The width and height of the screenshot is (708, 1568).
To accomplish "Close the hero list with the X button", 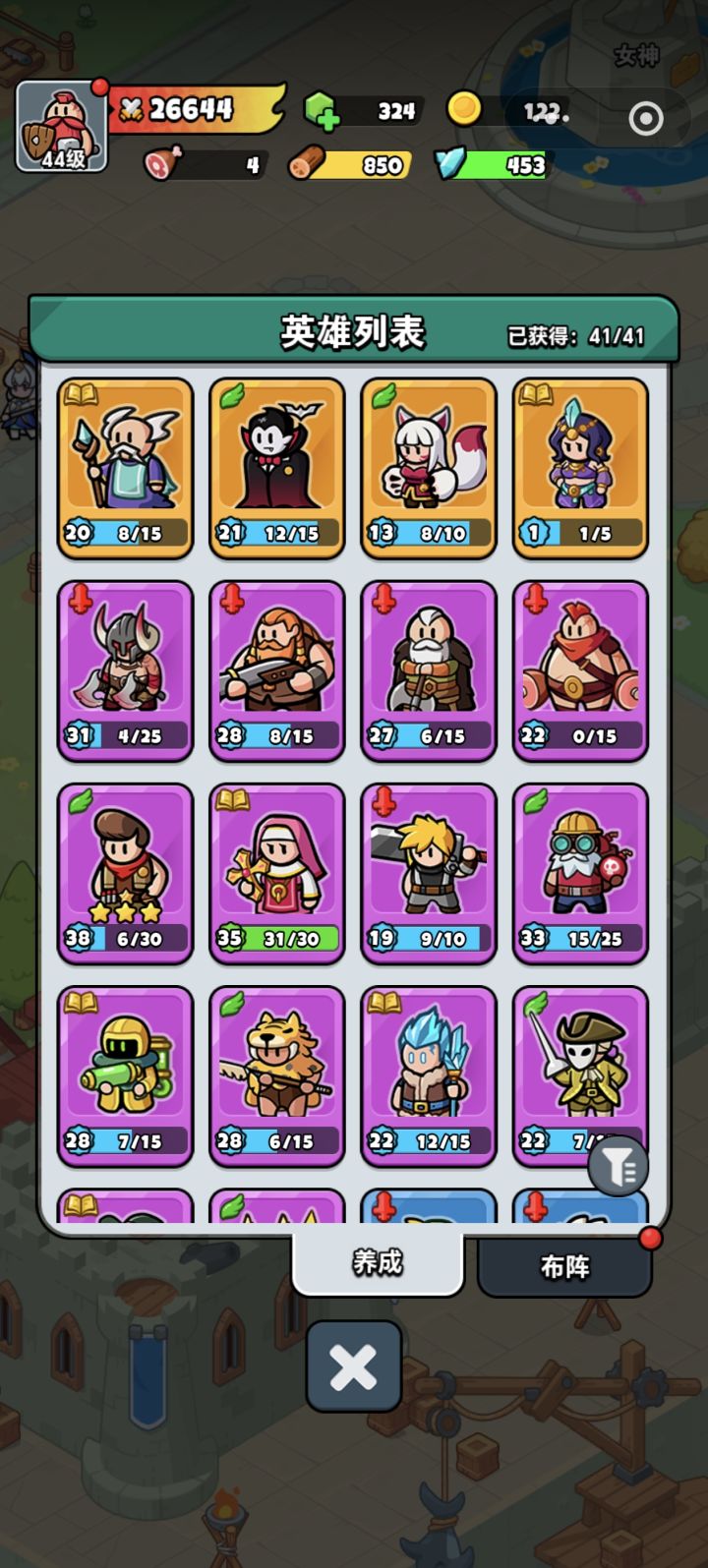I will click(x=353, y=1365).
